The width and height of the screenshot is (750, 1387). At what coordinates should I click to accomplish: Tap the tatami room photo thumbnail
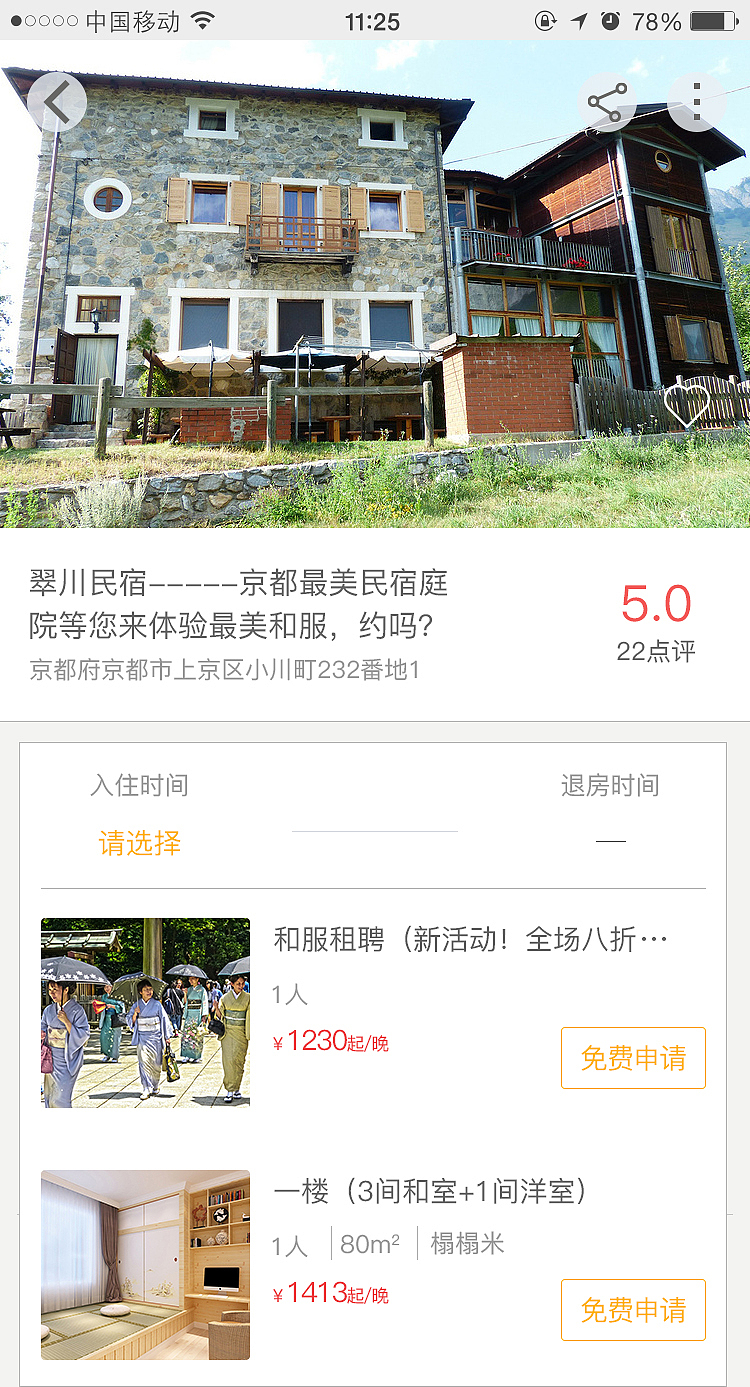pyautogui.click(x=145, y=1264)
